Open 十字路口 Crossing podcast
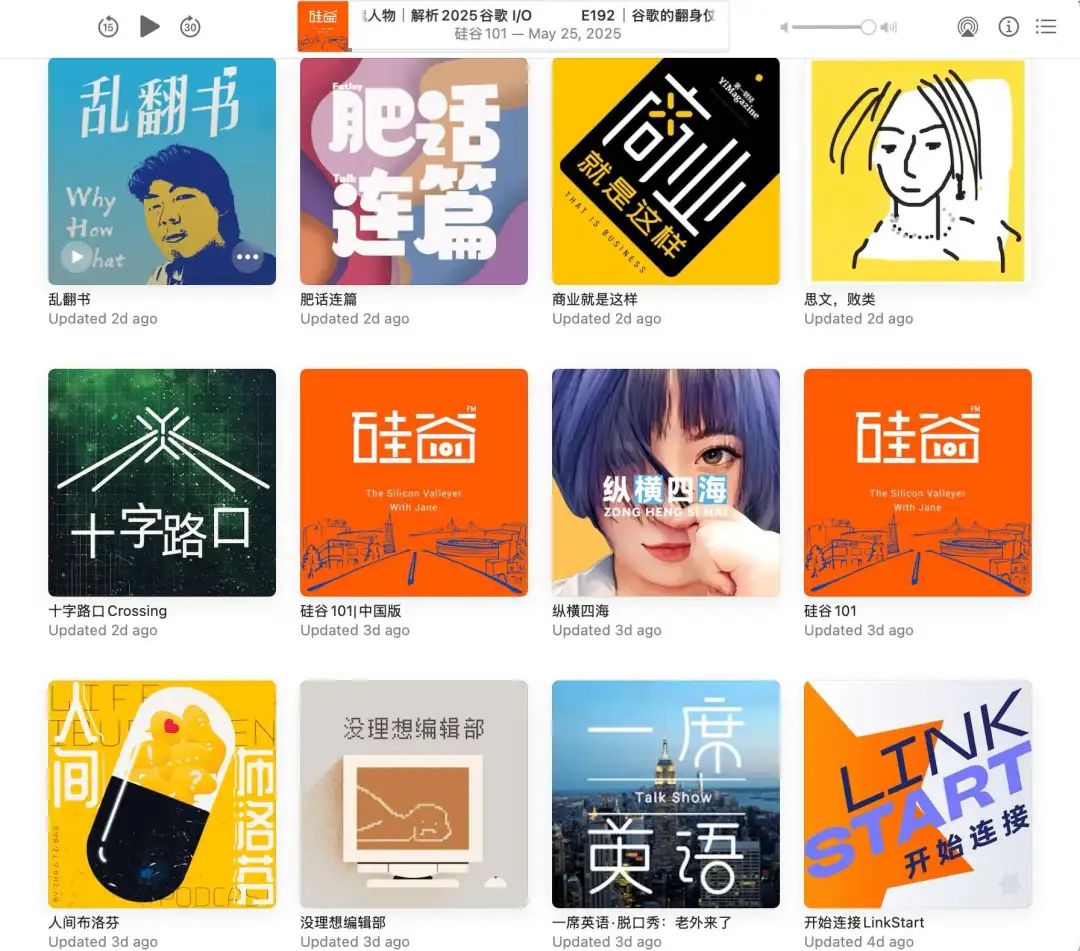The image size is (1080, 951). (162, 483)
